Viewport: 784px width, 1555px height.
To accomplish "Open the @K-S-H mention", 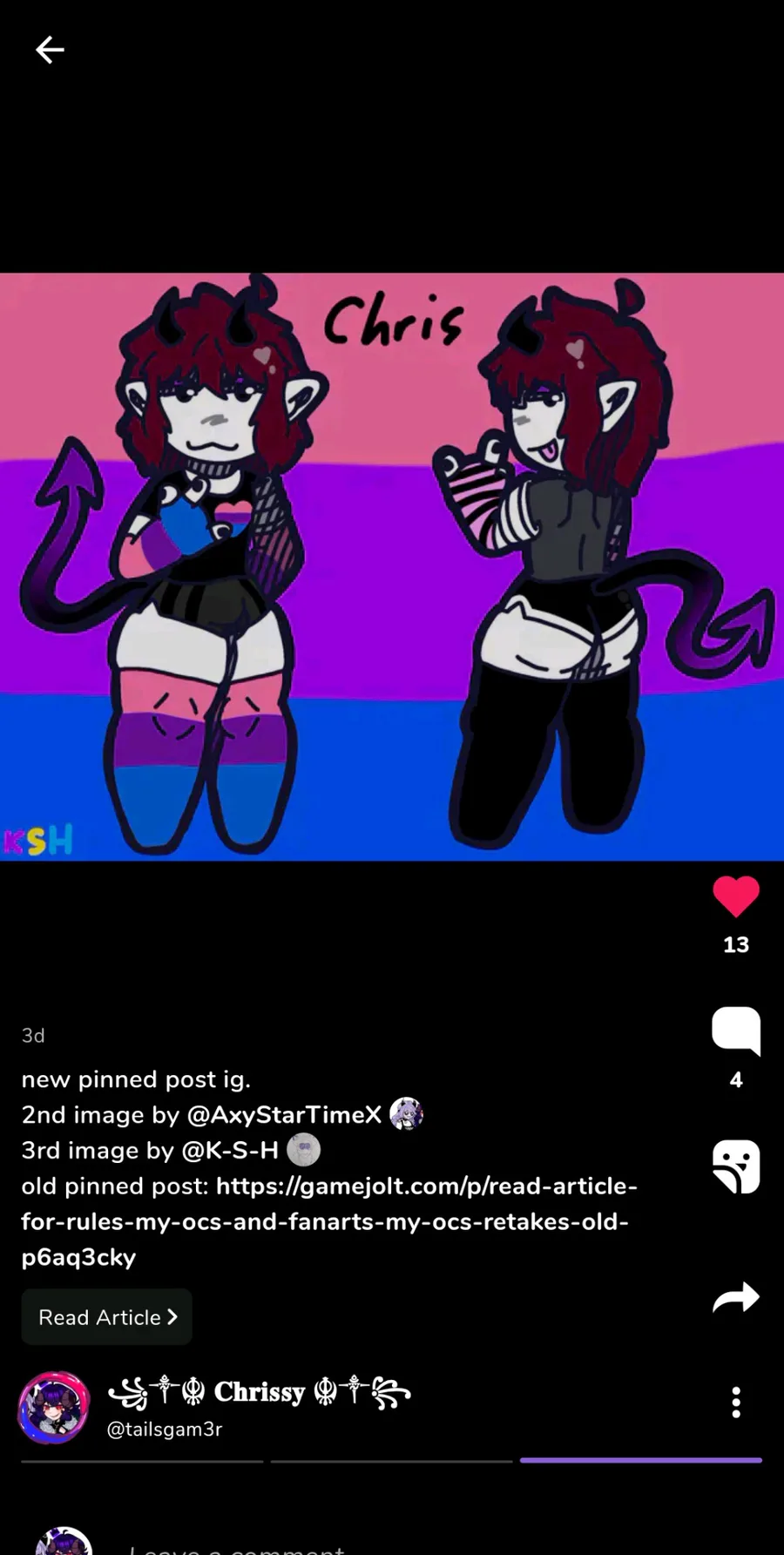I will pyautogui.click(x=230, y=1150).
